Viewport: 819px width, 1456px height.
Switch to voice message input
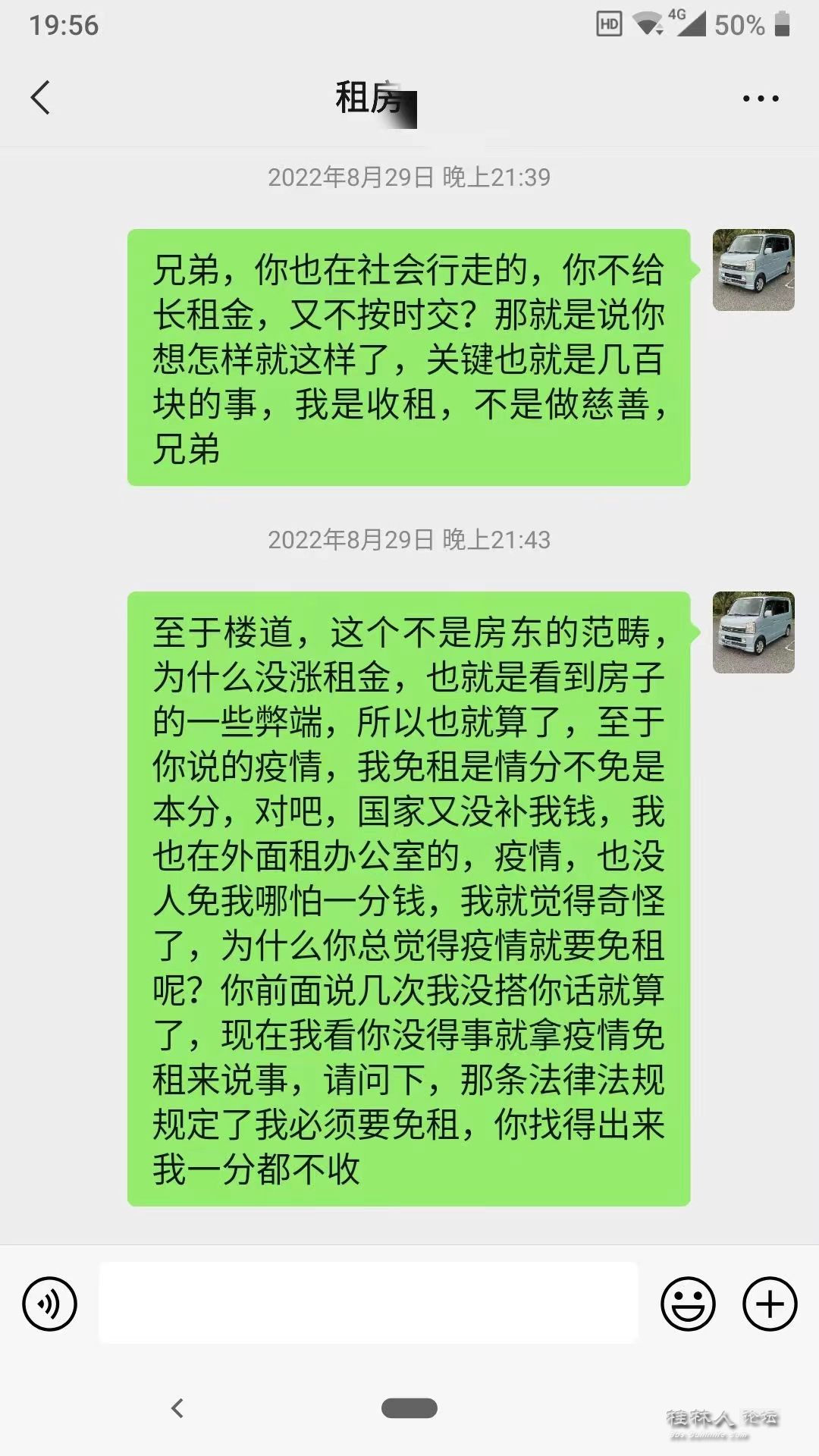tap(50, 1304)
